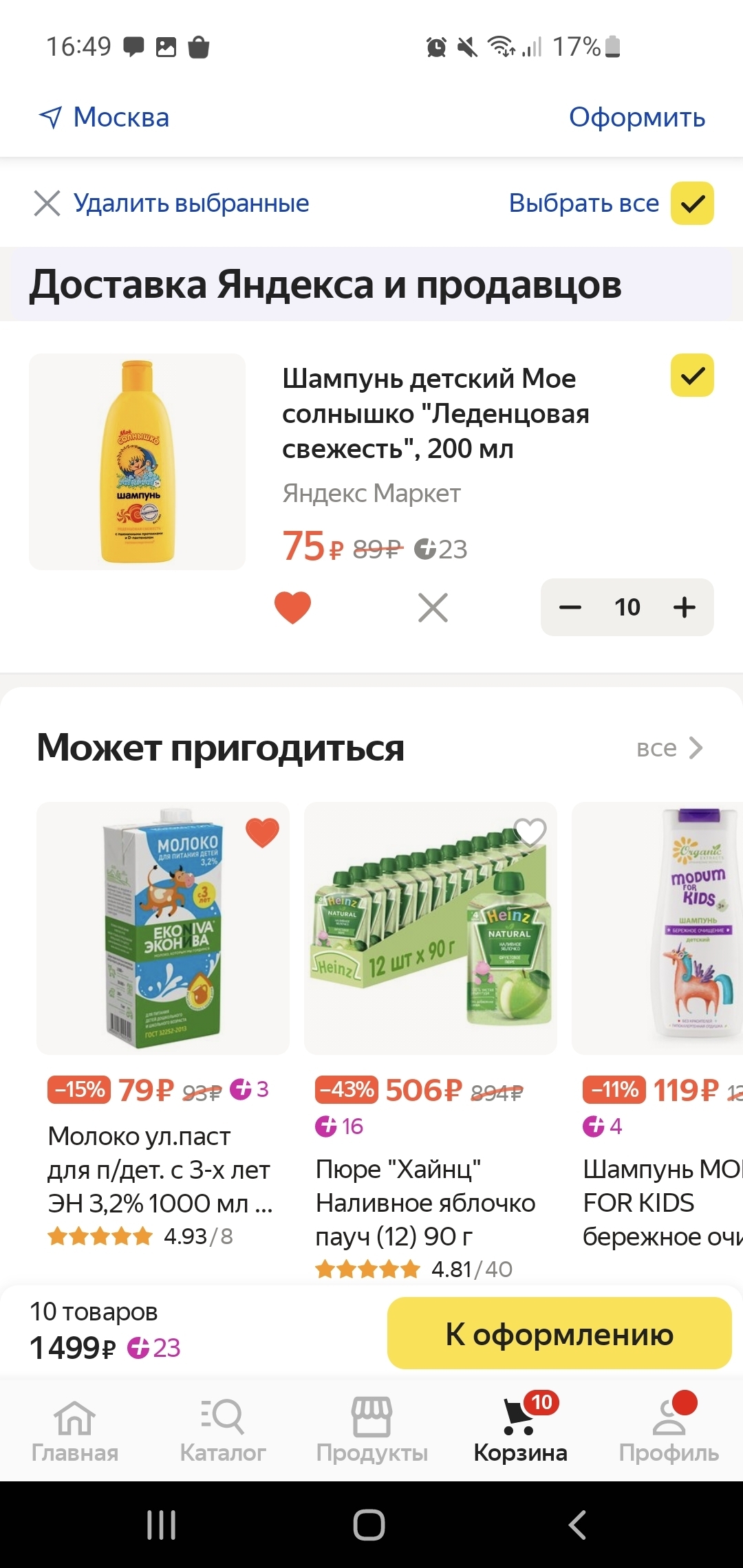Remove the shampoo from the cart
The image size is (743, 1568).
point(433,607)
